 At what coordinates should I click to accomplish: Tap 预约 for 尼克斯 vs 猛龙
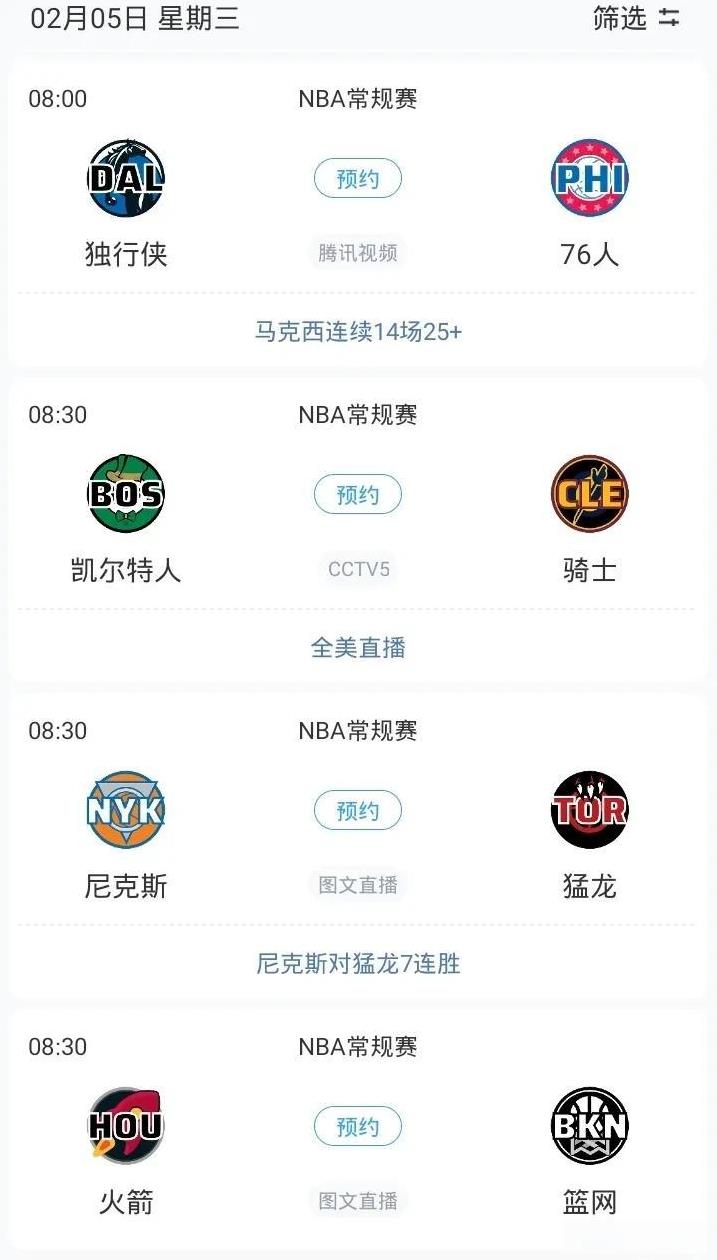(358, 811)
